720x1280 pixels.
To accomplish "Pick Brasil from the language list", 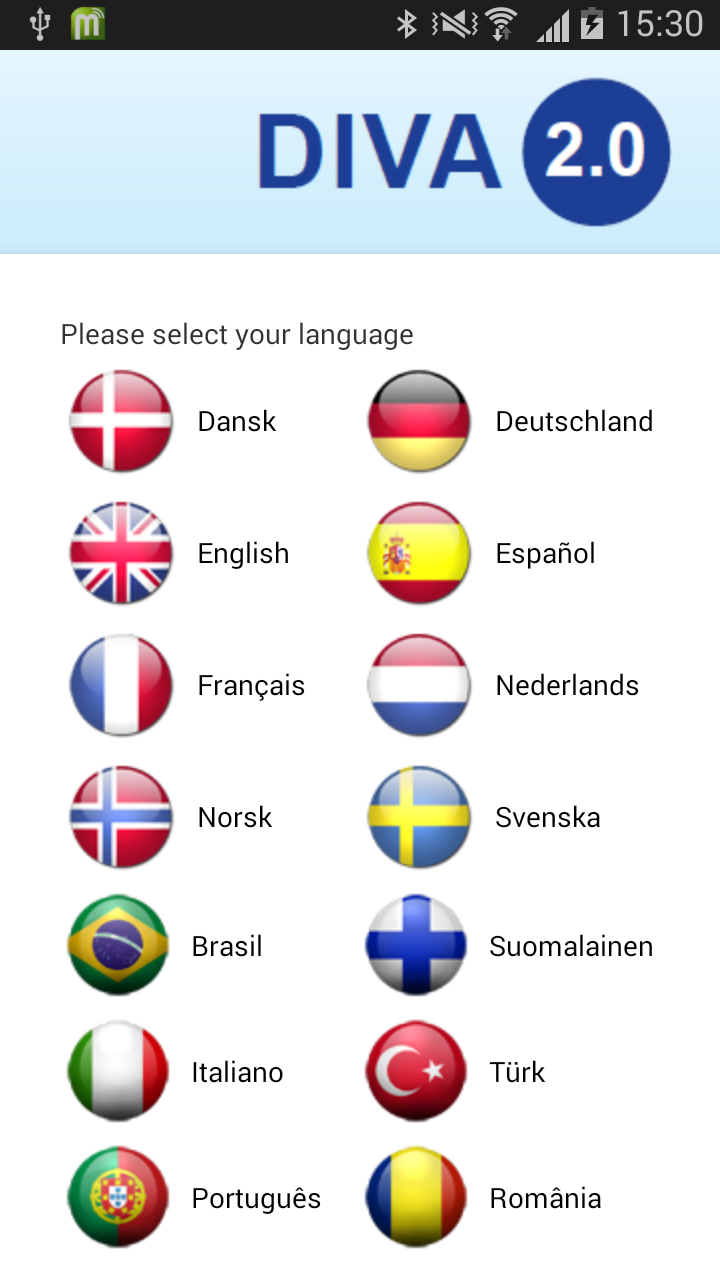I will [x=165, y=945].
